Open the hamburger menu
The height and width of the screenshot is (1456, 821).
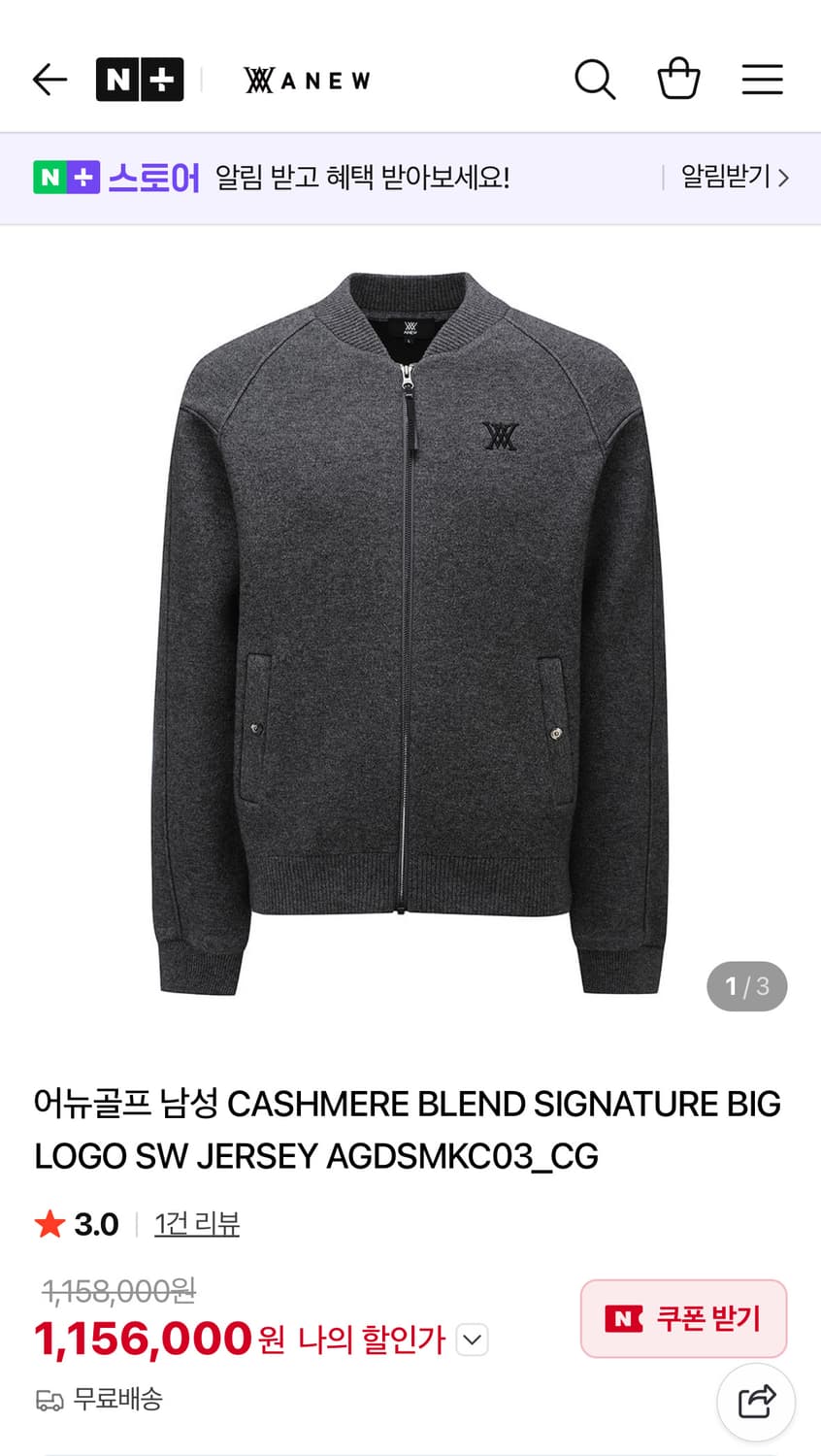762,79
